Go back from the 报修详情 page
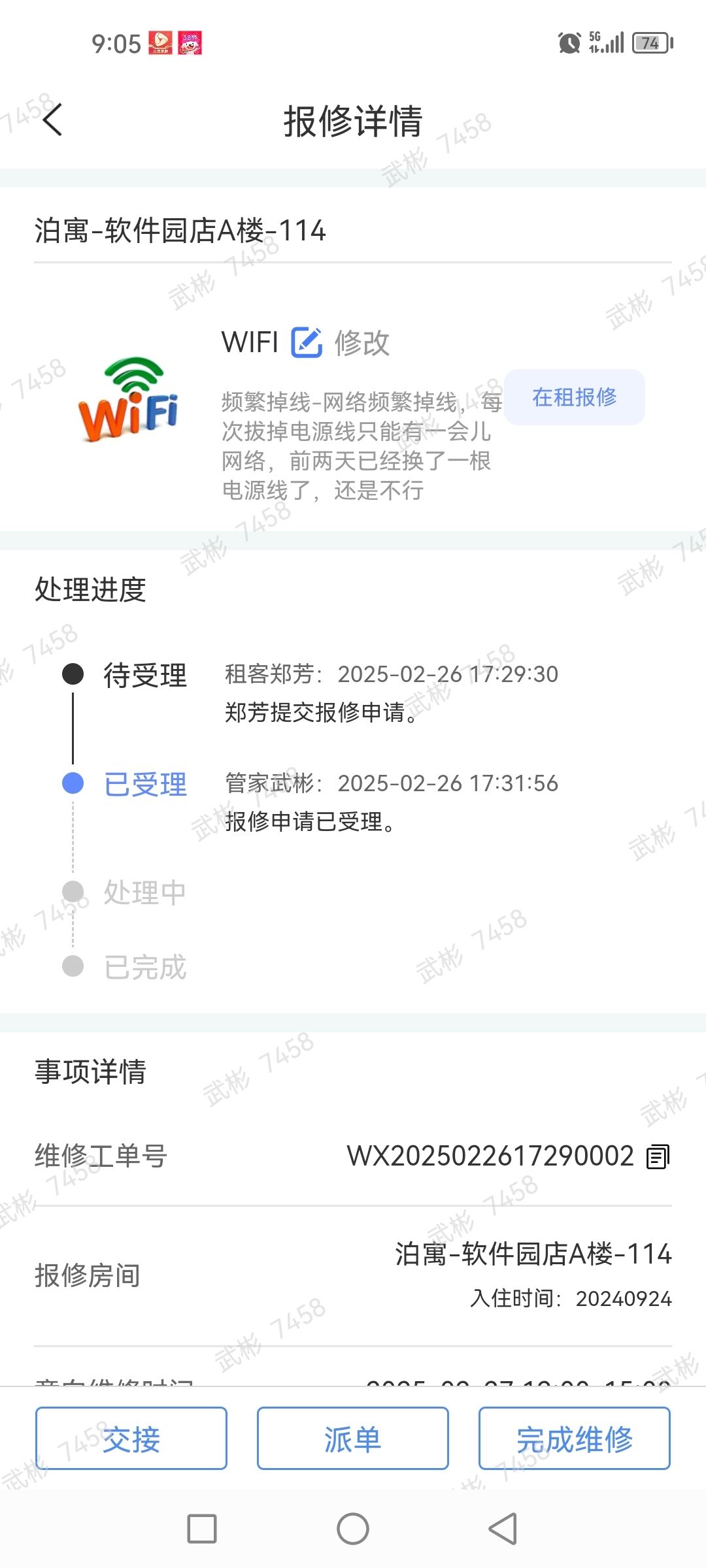Viewport: 706px width, 1568px height. (x=52, y=120)
